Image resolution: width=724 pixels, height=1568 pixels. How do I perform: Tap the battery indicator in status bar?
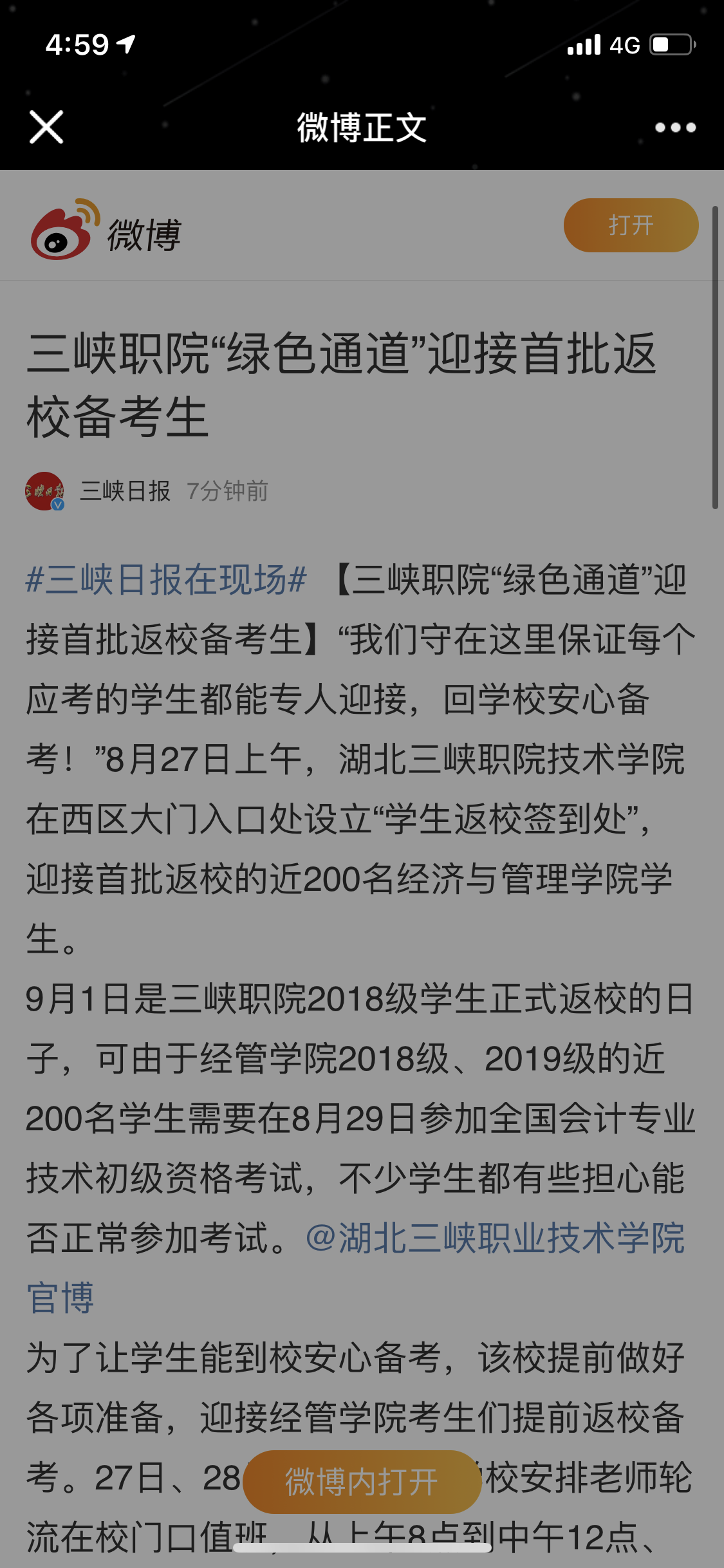tap(669, 44)
